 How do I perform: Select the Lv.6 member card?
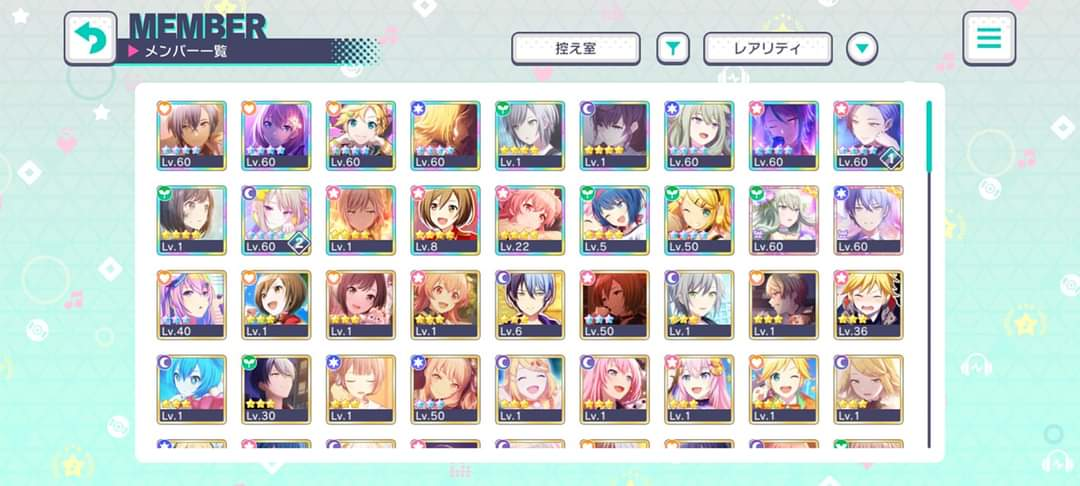[529, 305]
